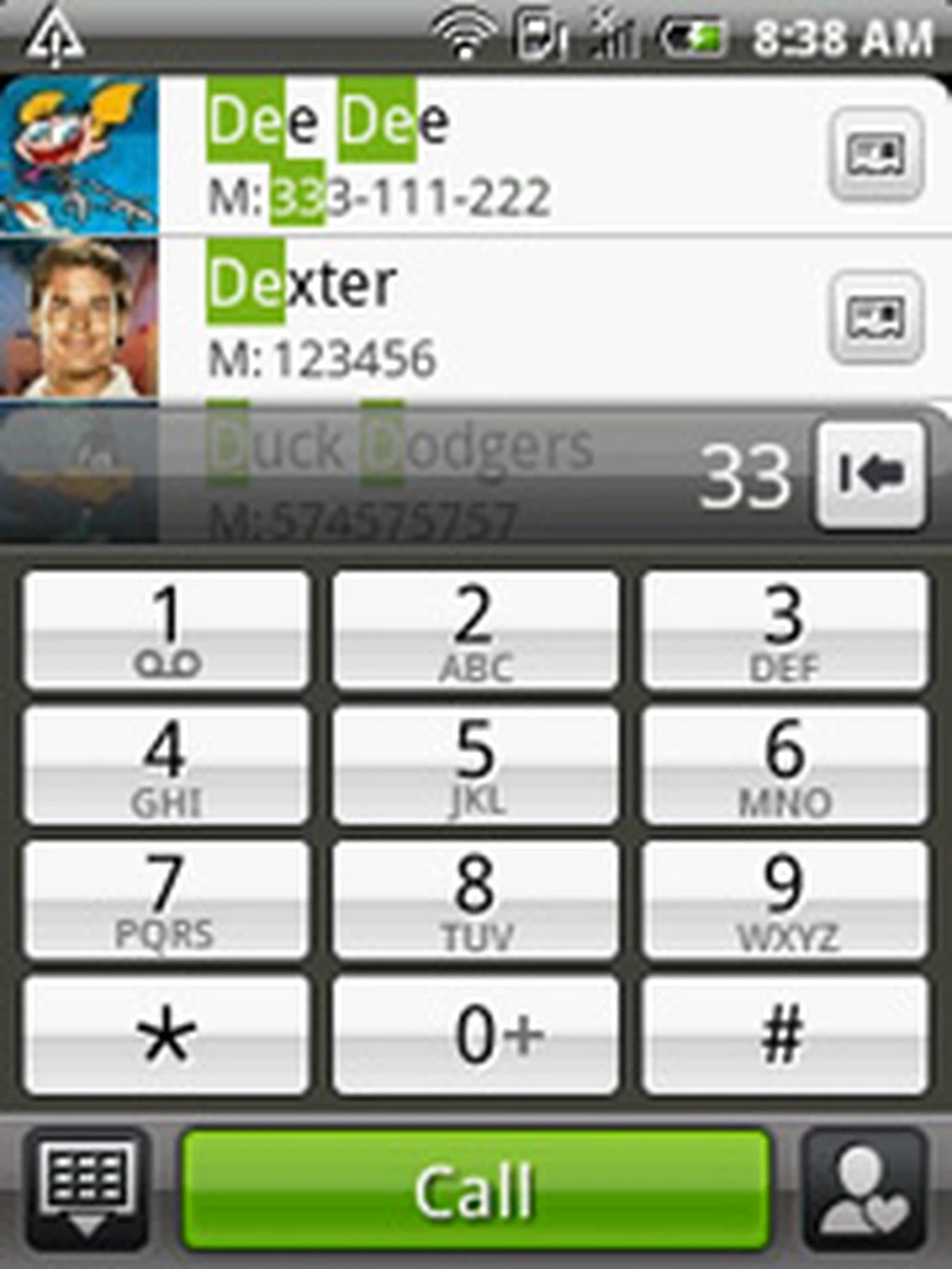Enter digit 9 WXYZ

click(x=785, y=900)
